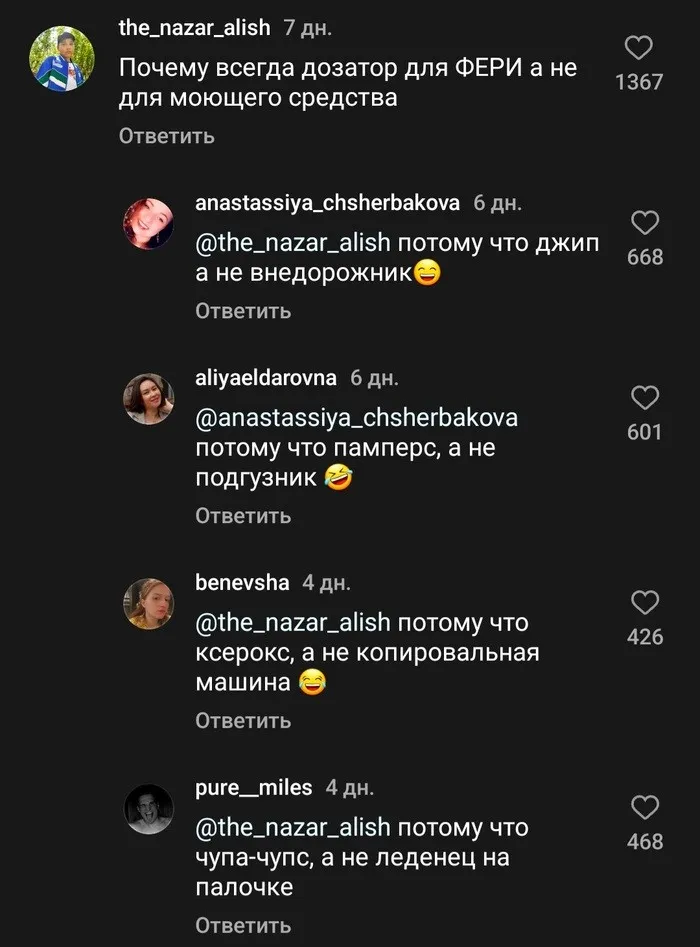View aliyaeldarovna's avatar profile

point(148,399)
